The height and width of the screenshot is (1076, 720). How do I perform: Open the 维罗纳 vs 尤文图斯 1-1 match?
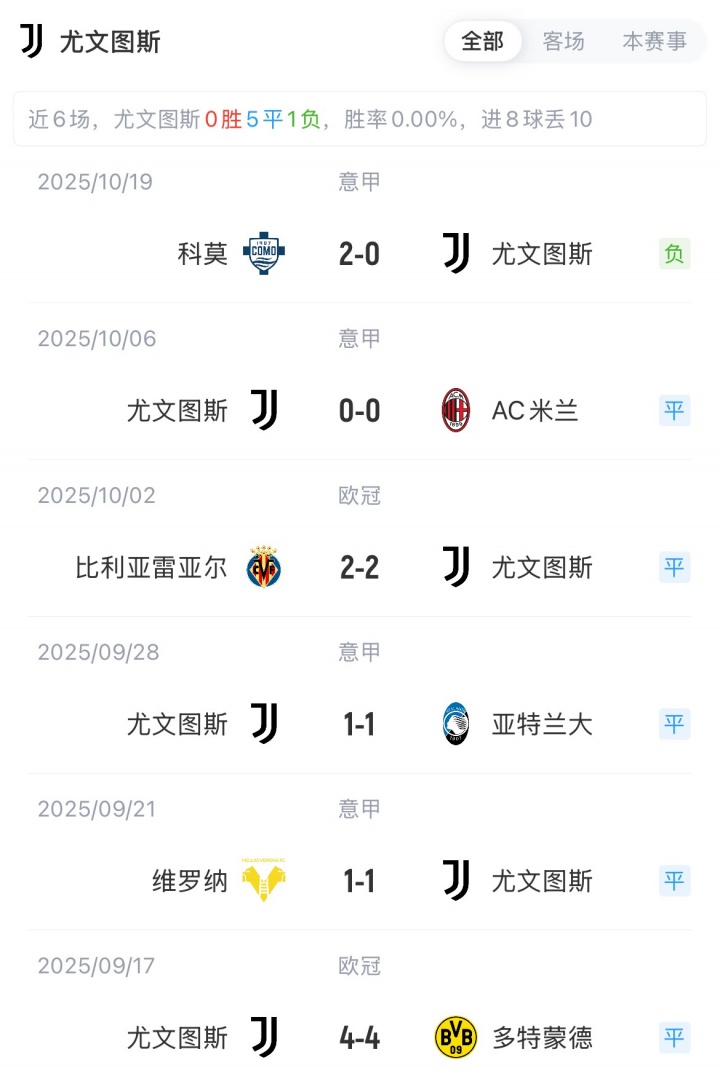pyautogui.click(x=359, y=881)
